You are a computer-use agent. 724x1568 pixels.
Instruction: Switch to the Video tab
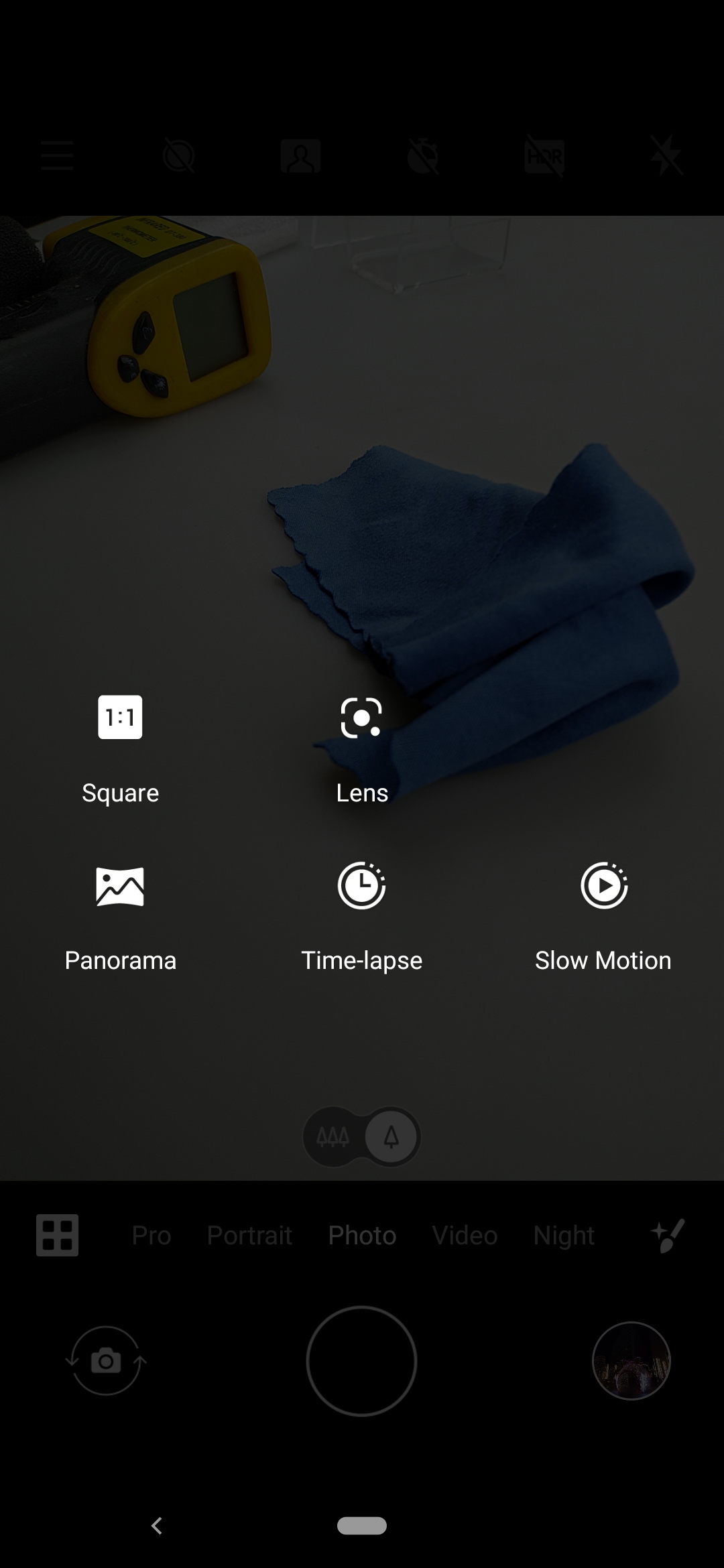465,1235
